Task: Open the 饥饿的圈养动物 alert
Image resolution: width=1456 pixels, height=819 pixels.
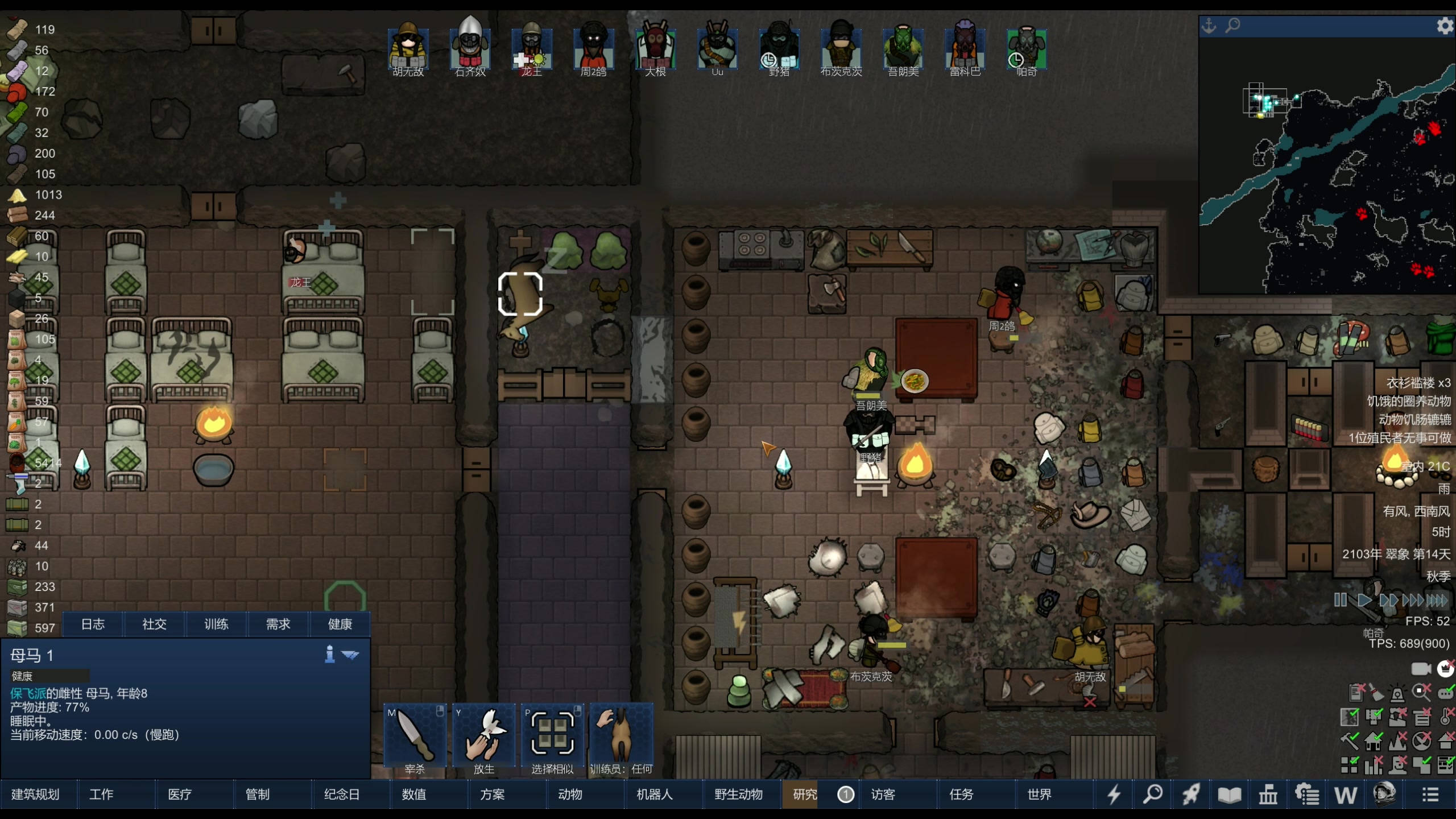Action: pyautogui.click(x=1408, y=401)
